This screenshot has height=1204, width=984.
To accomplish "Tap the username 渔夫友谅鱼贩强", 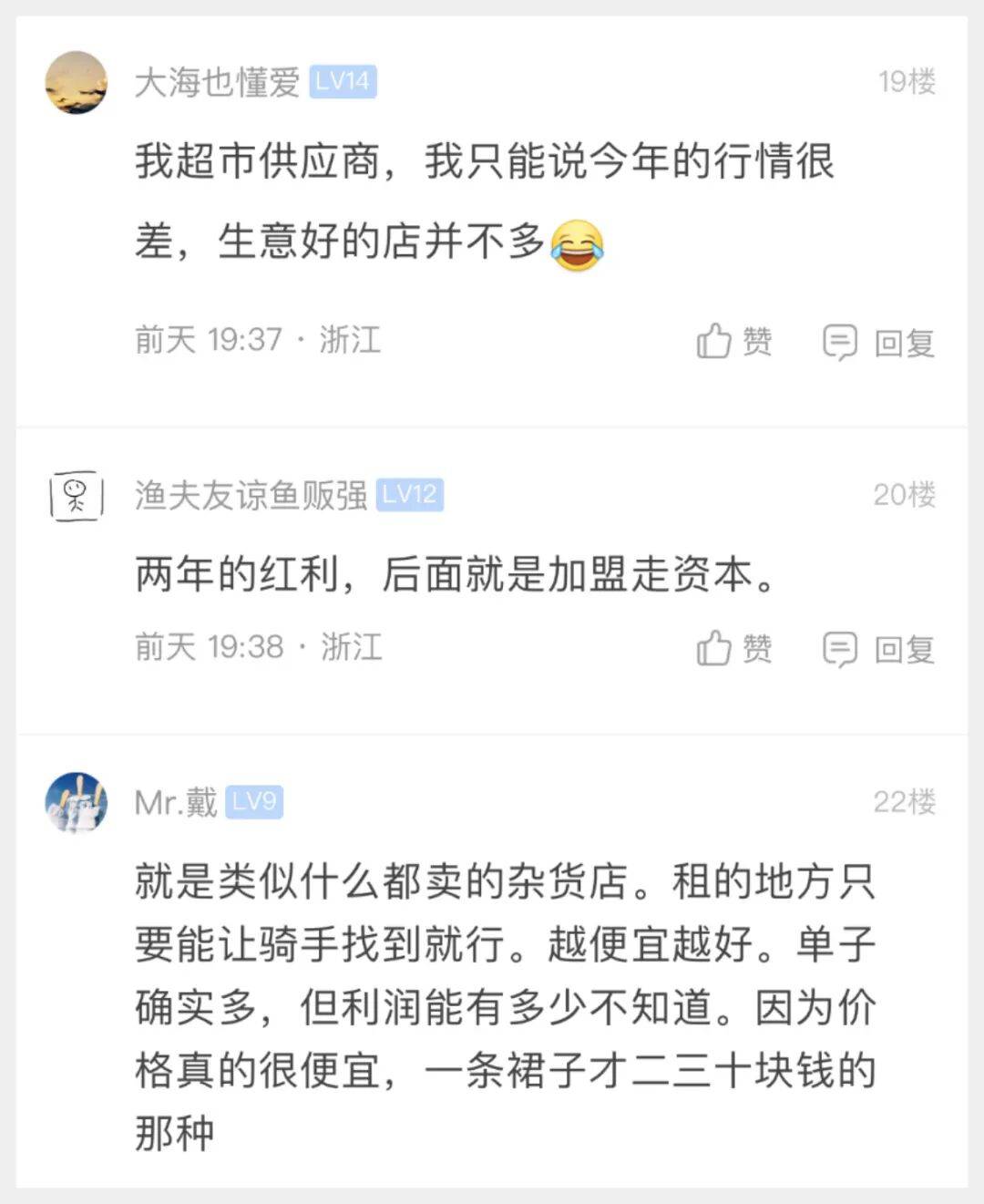I will point(251,495).
